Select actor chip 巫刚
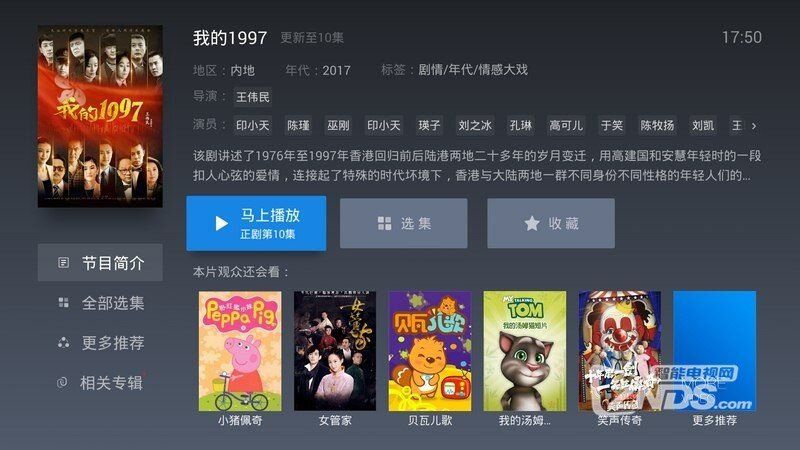 339,126
